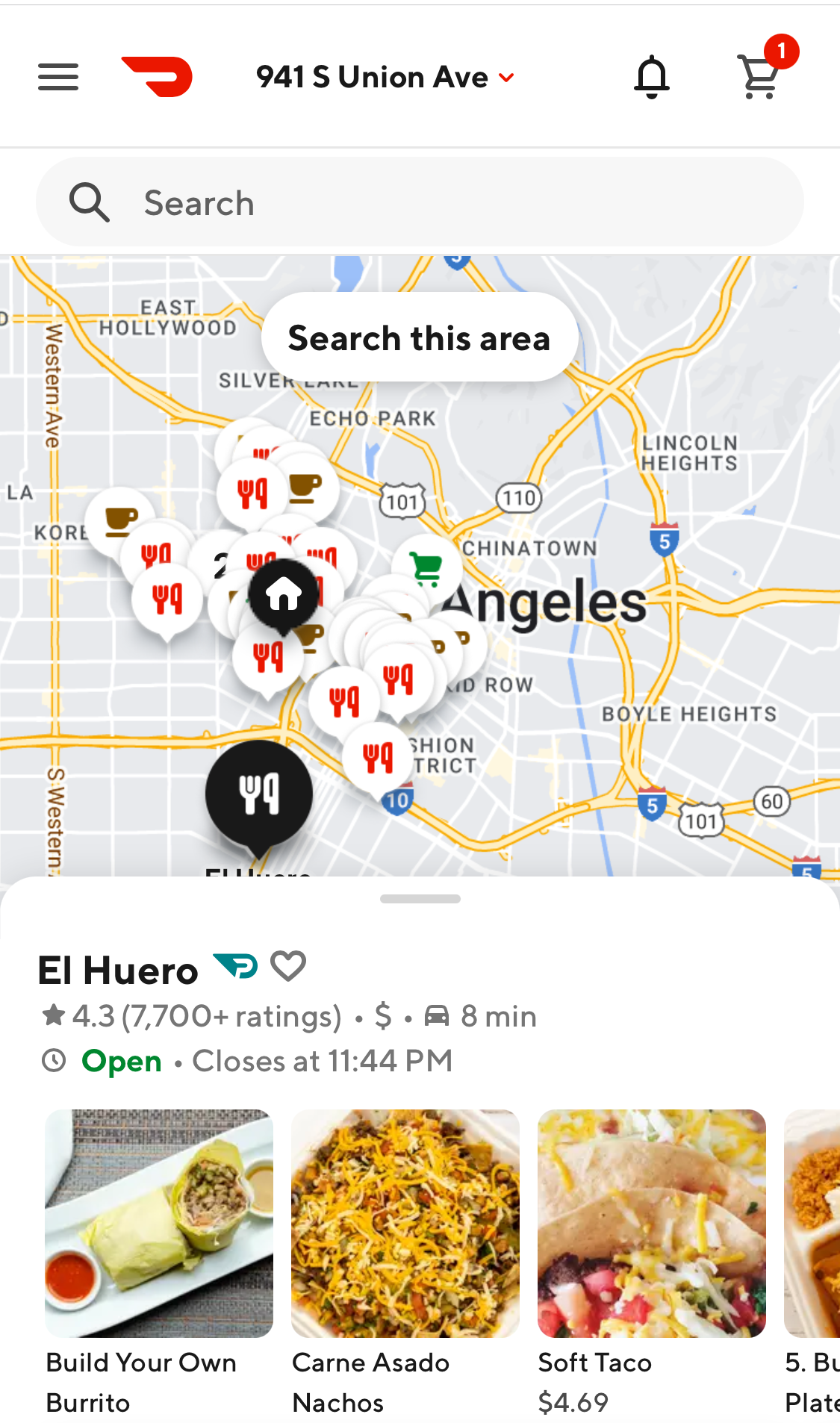840x1423 pixels.
Task: View the Carne Asado Nachos photo
Action: (404, 1221)
